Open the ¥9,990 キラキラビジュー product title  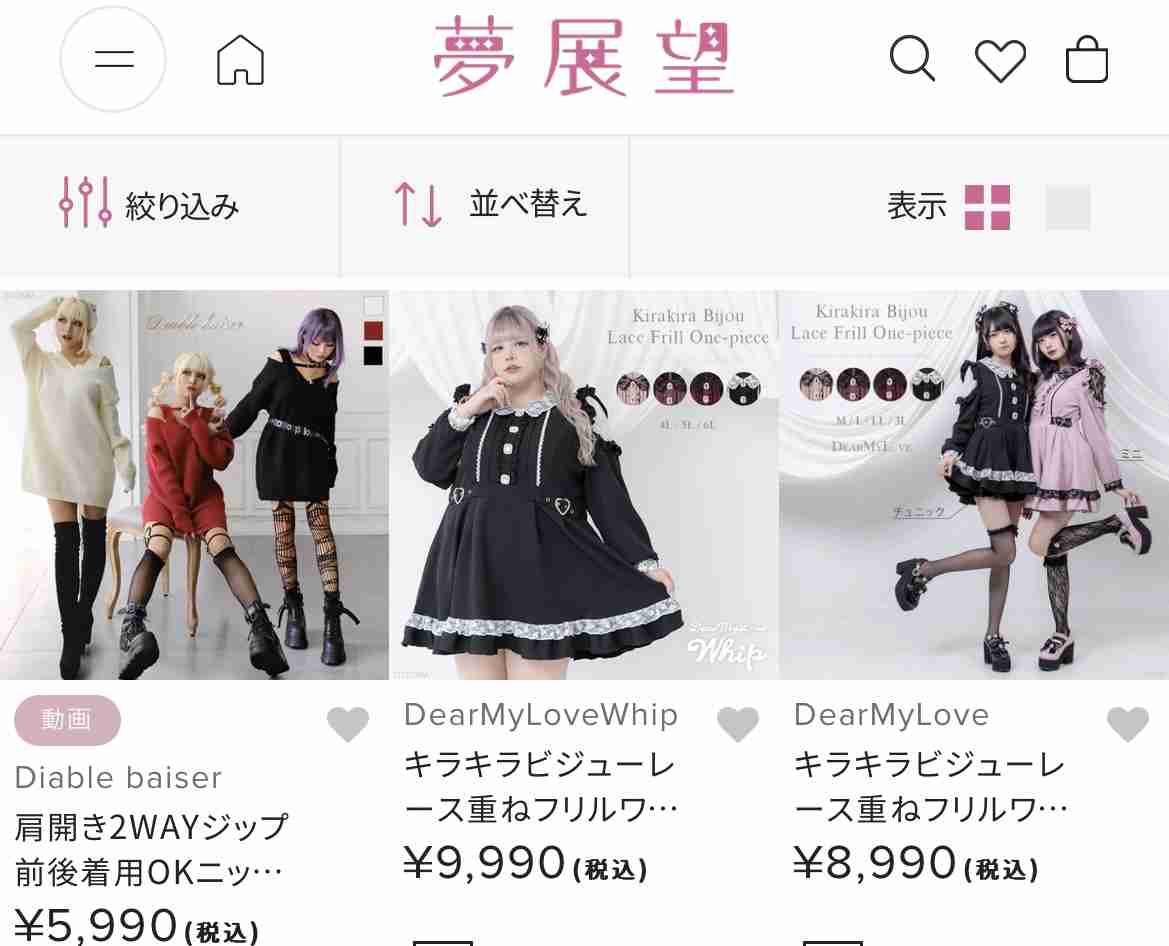click(x=542, y=787)
